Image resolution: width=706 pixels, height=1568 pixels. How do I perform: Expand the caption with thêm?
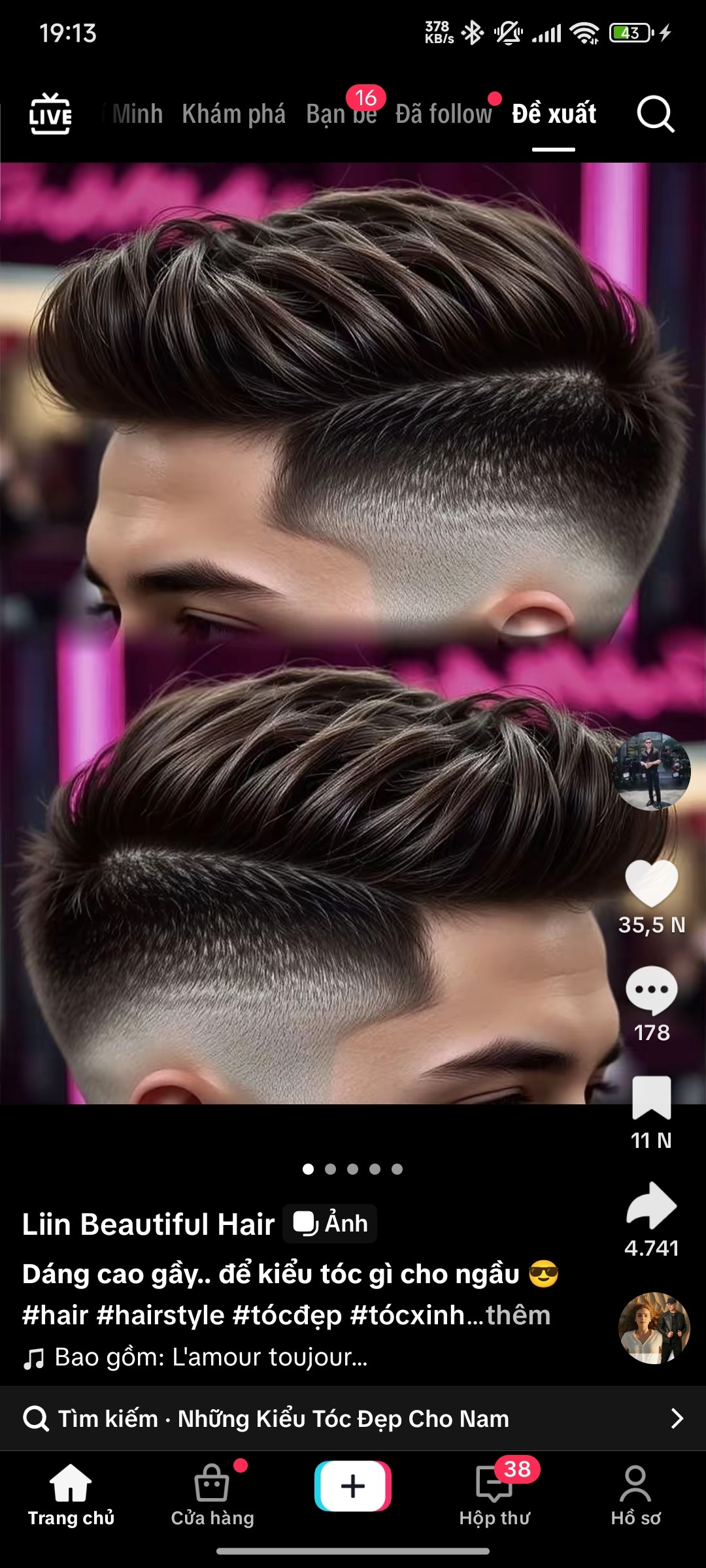pyautogui.click(x=518, y=1316)
